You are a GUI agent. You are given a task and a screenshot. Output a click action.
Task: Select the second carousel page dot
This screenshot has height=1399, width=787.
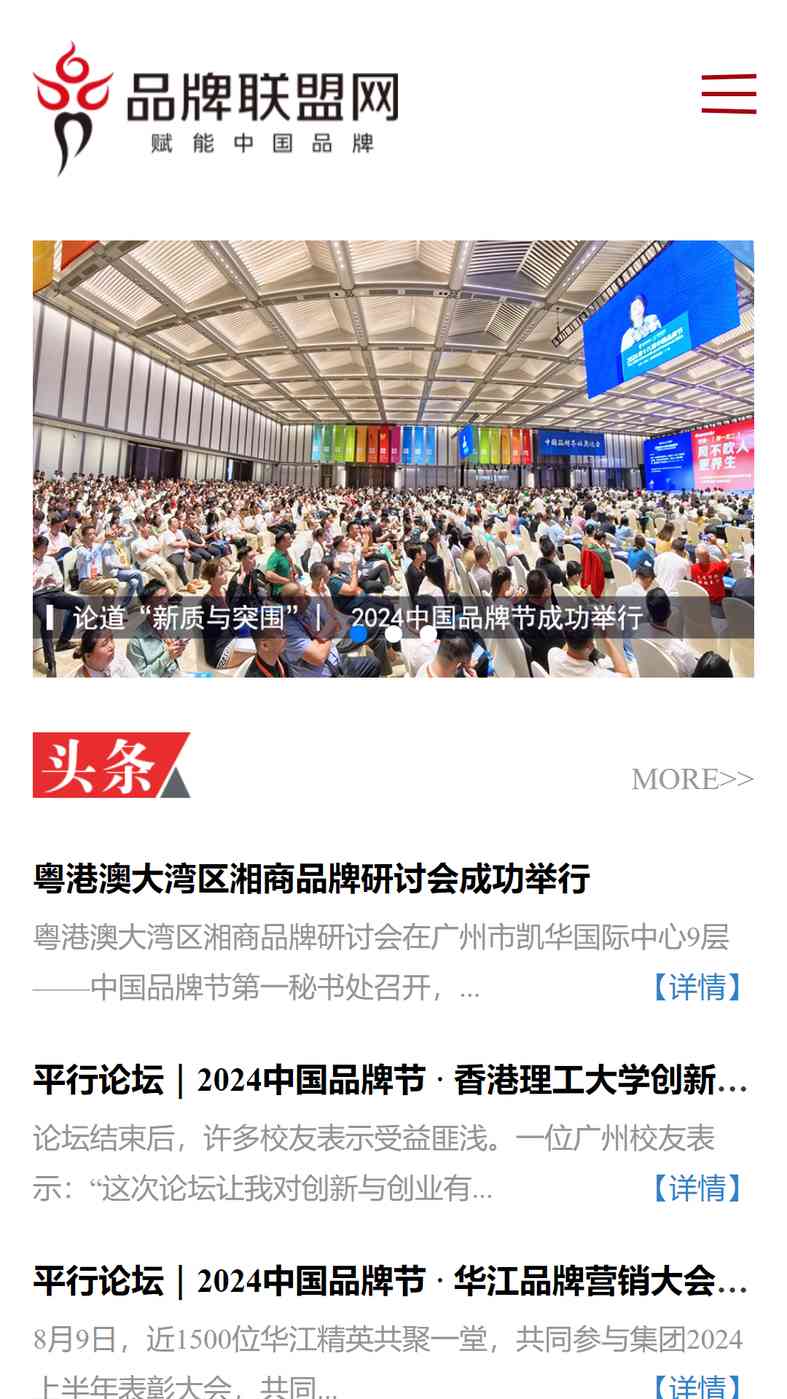coord(393,633)
